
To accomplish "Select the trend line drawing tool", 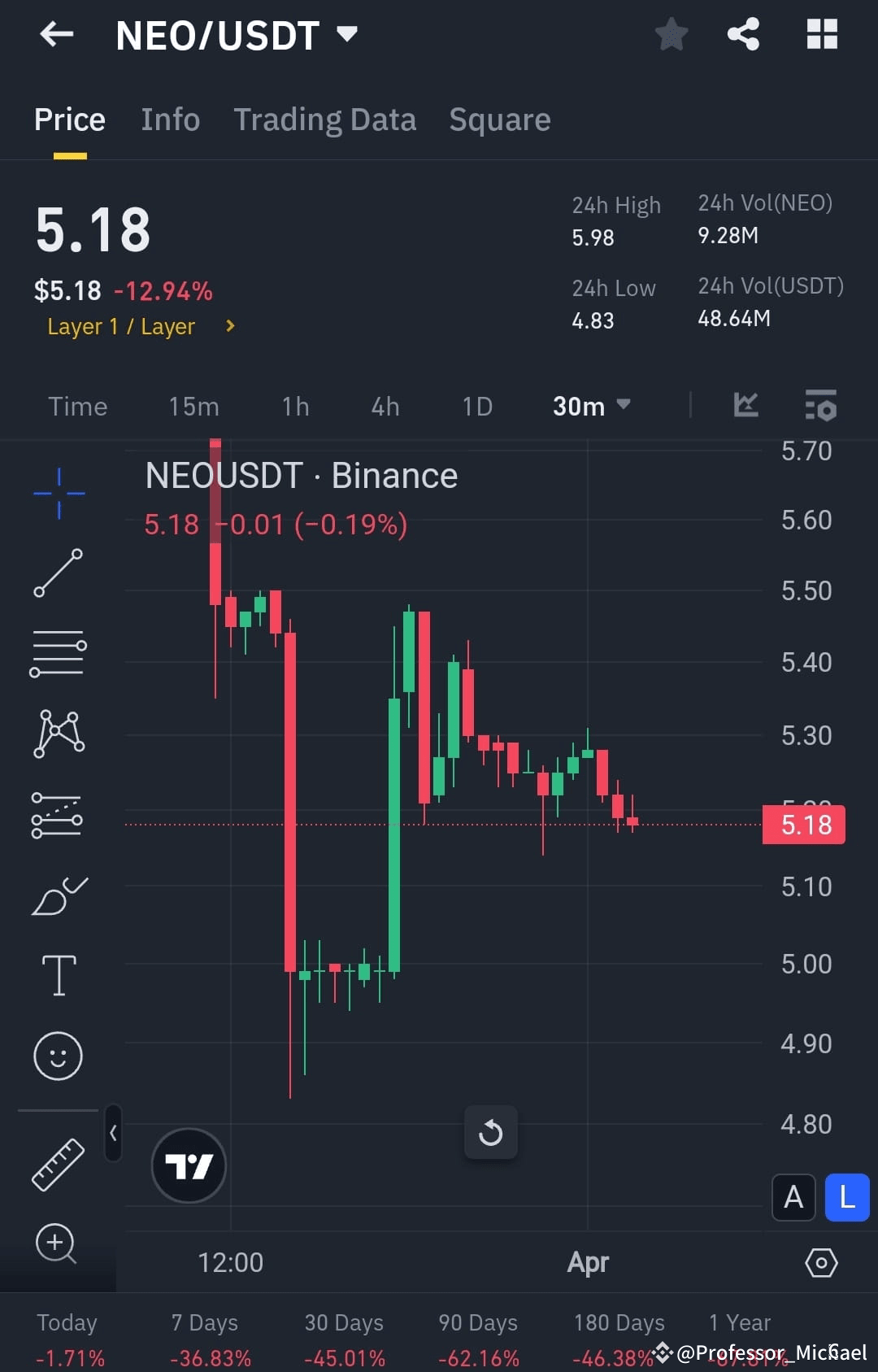I will click(x=58, y=574).
